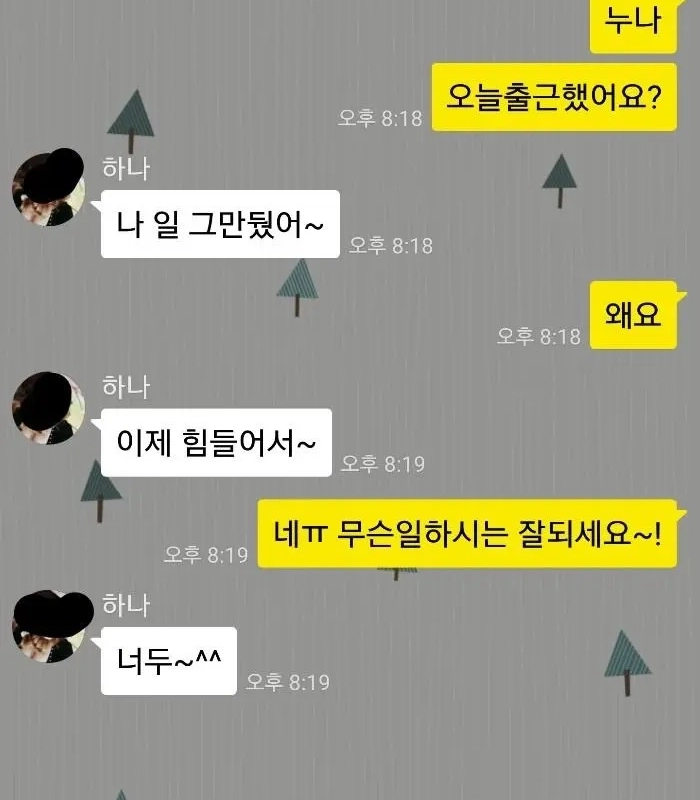
Task: View 하나's profile picture beside "너두~^^"
Action: [48, 627]
